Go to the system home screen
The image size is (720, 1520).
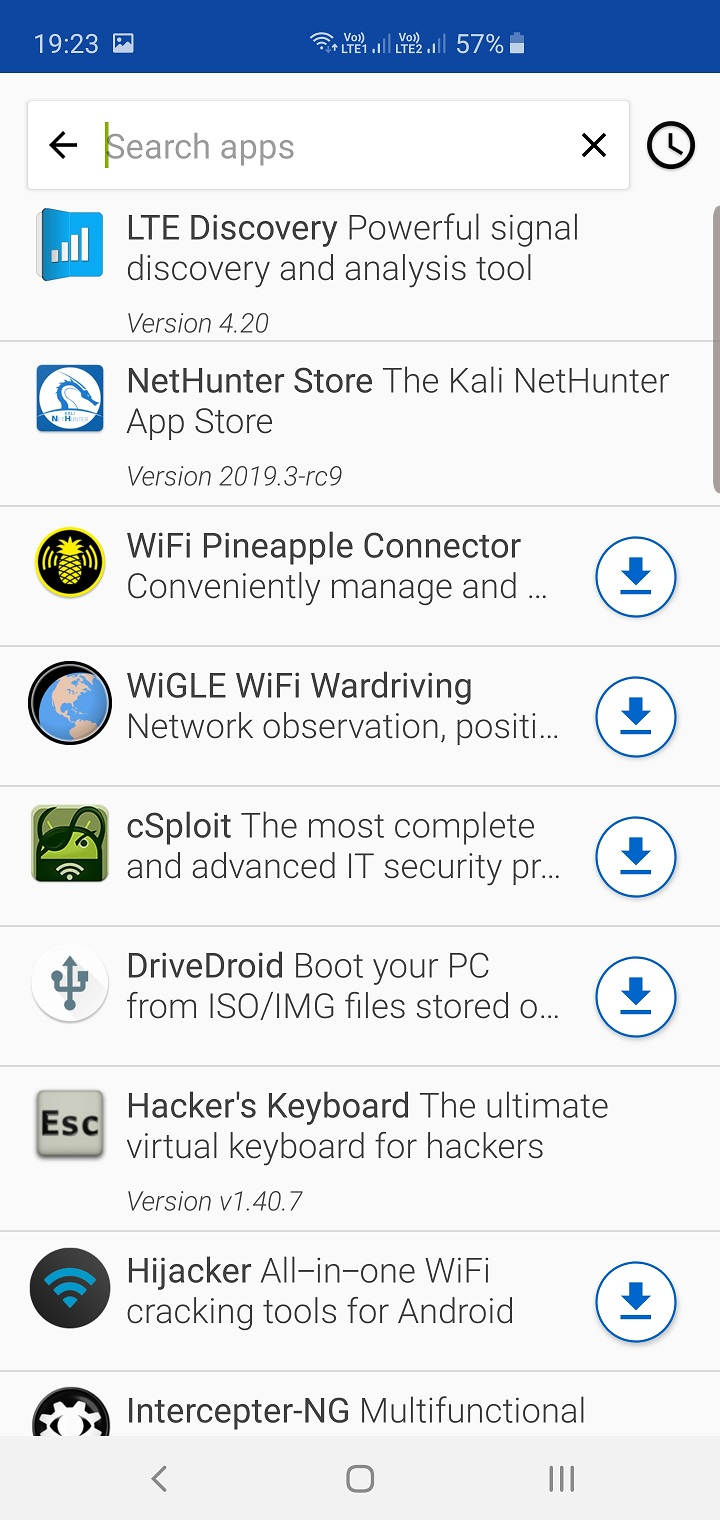pyautogui.click(x=360, y=1479)
